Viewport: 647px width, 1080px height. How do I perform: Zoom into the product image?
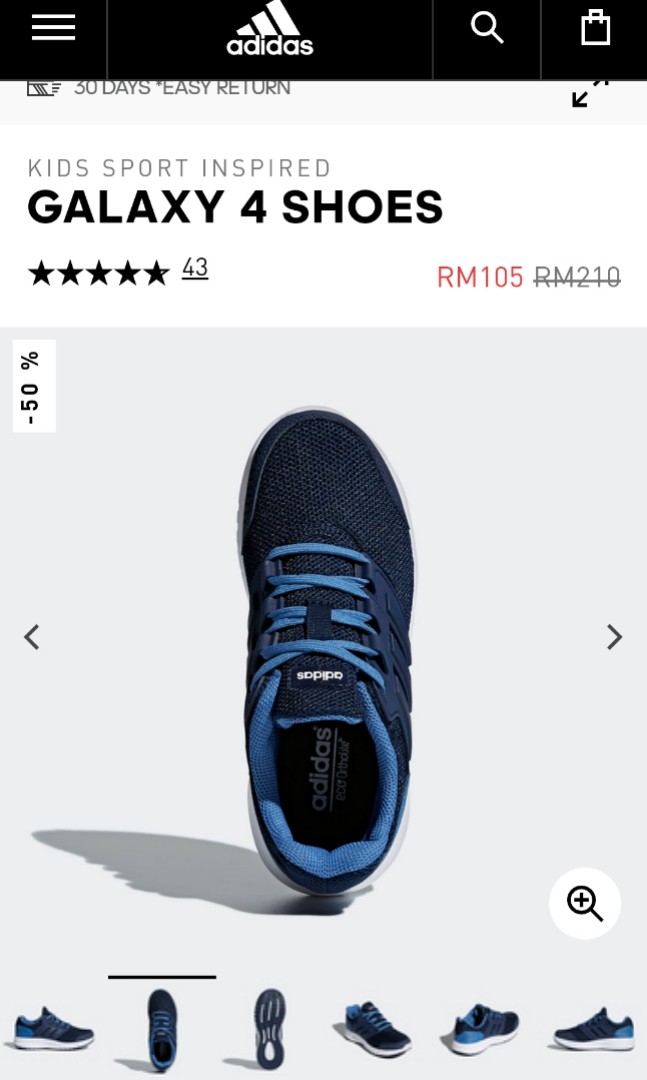tap(584, 903)
